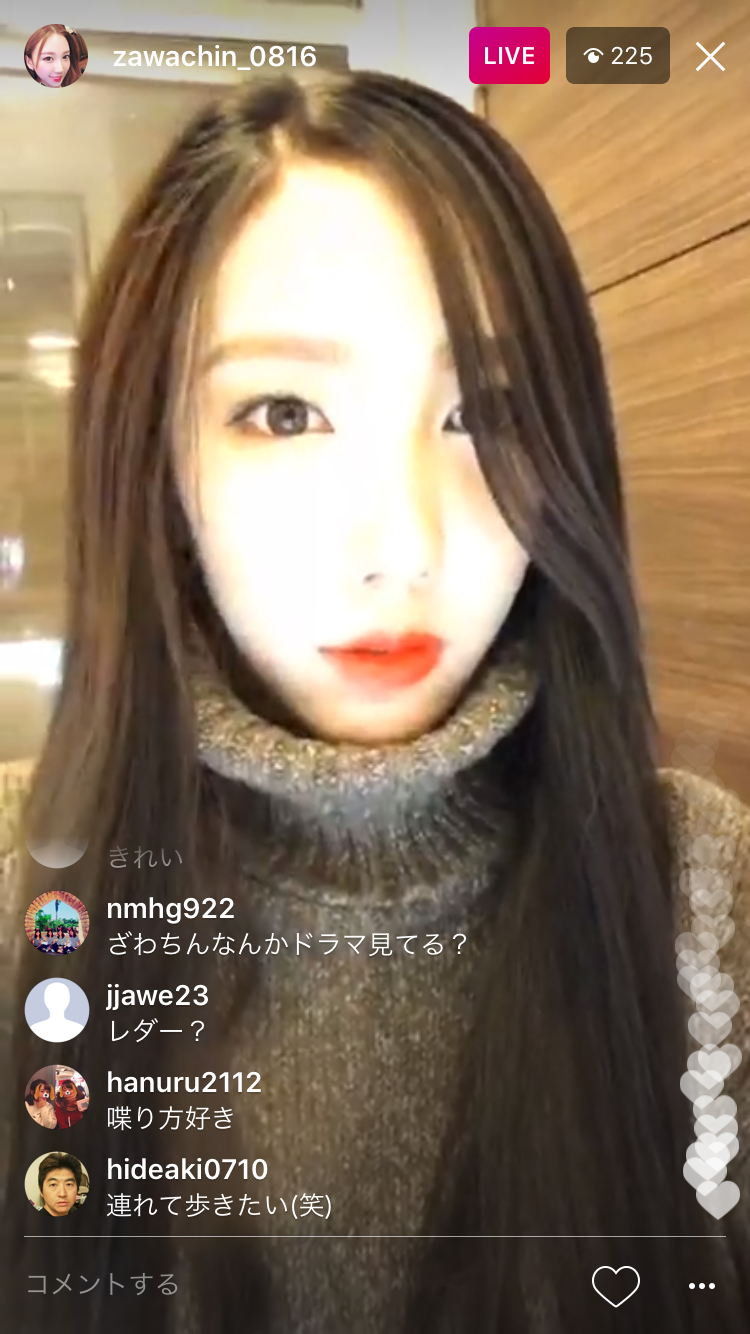Send a heart like
This screenshot has width=750, height=1334.
coord(615,1286)
